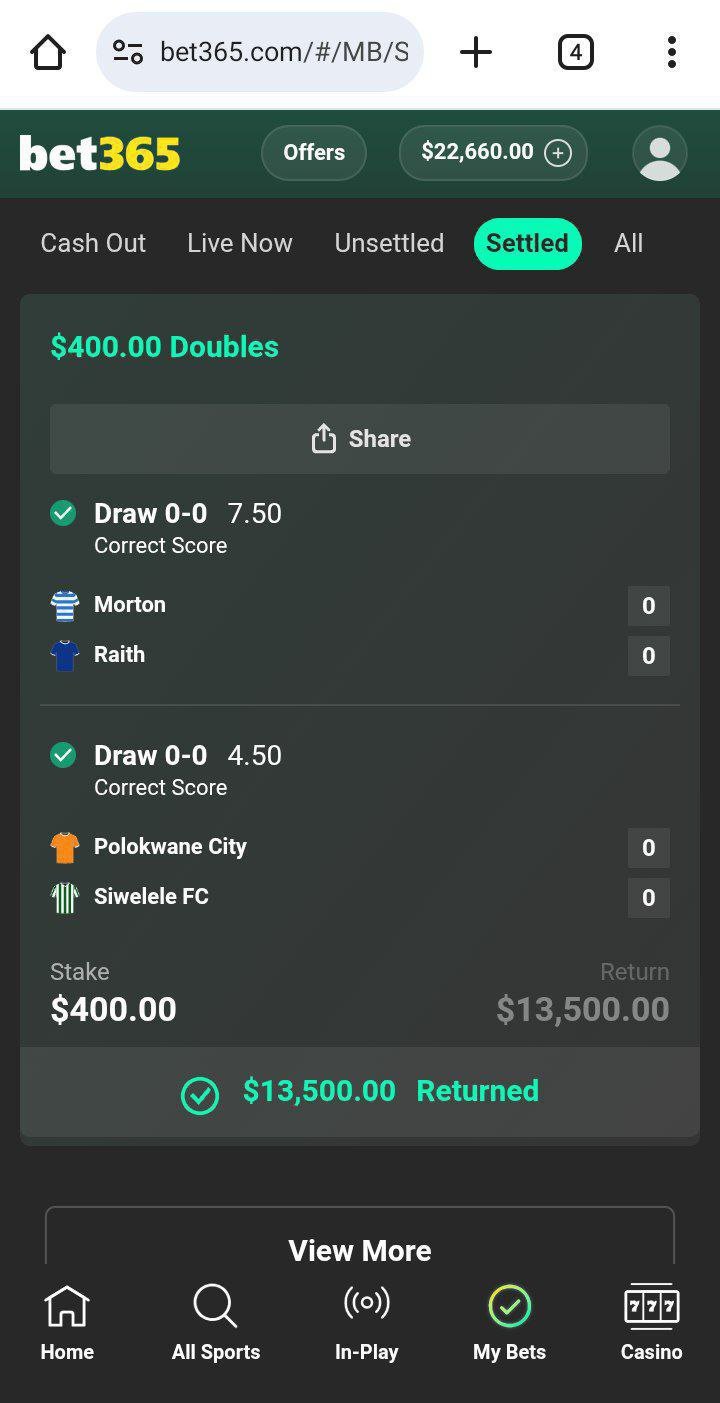Select the Settled tab
The height and width of the screenshot is (1403, 720).
(527, 243)
